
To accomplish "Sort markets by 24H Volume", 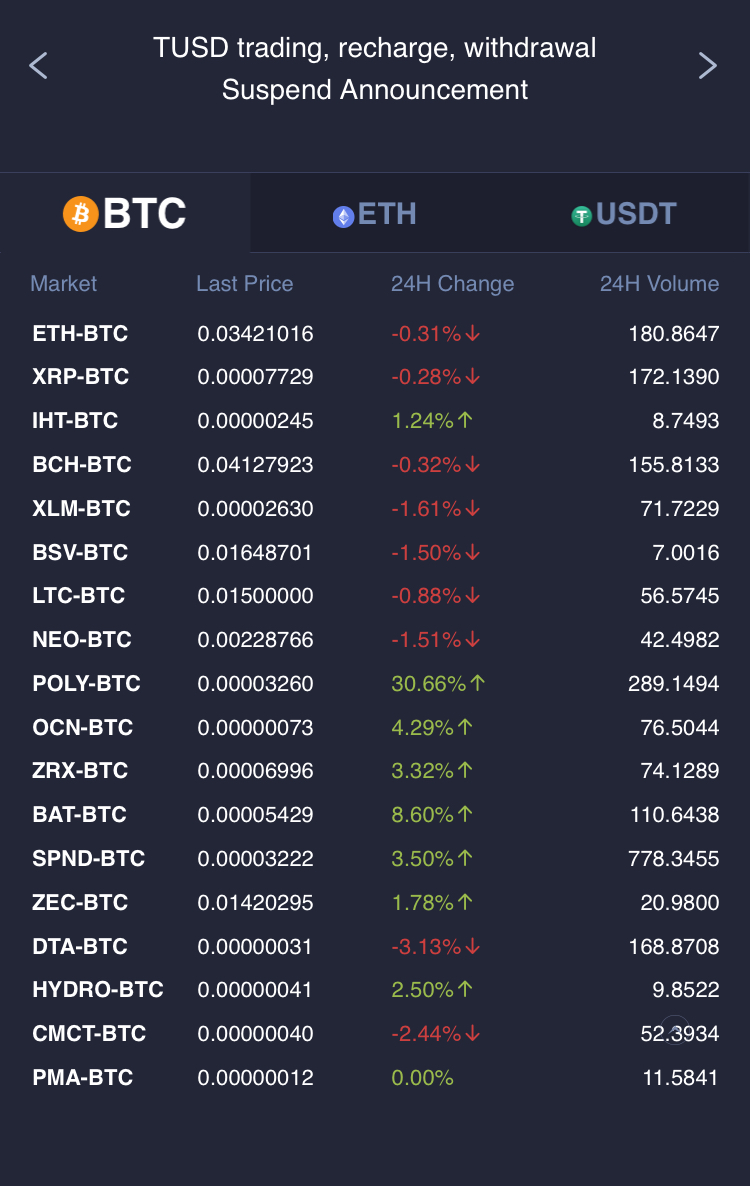I will click(659, 284).
